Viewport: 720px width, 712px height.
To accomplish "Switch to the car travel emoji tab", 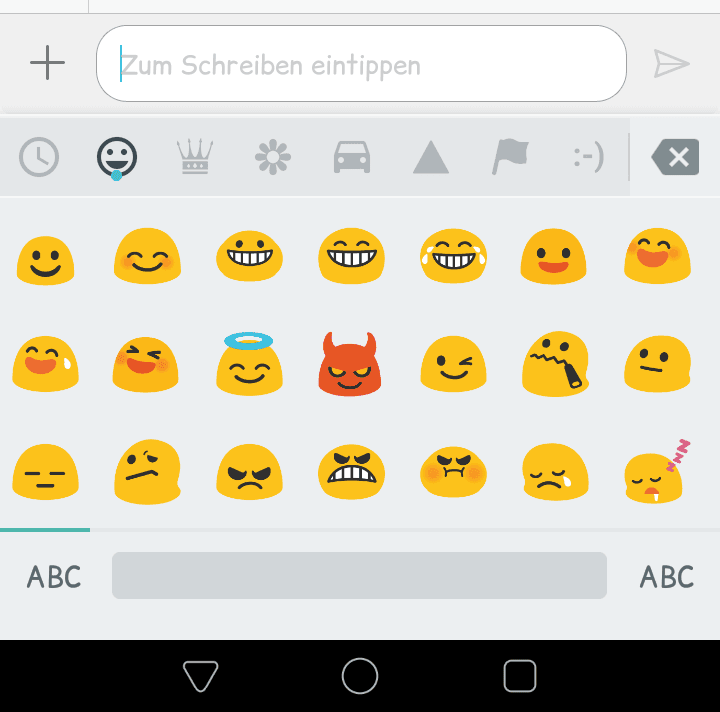I will [x=351, y=157].
